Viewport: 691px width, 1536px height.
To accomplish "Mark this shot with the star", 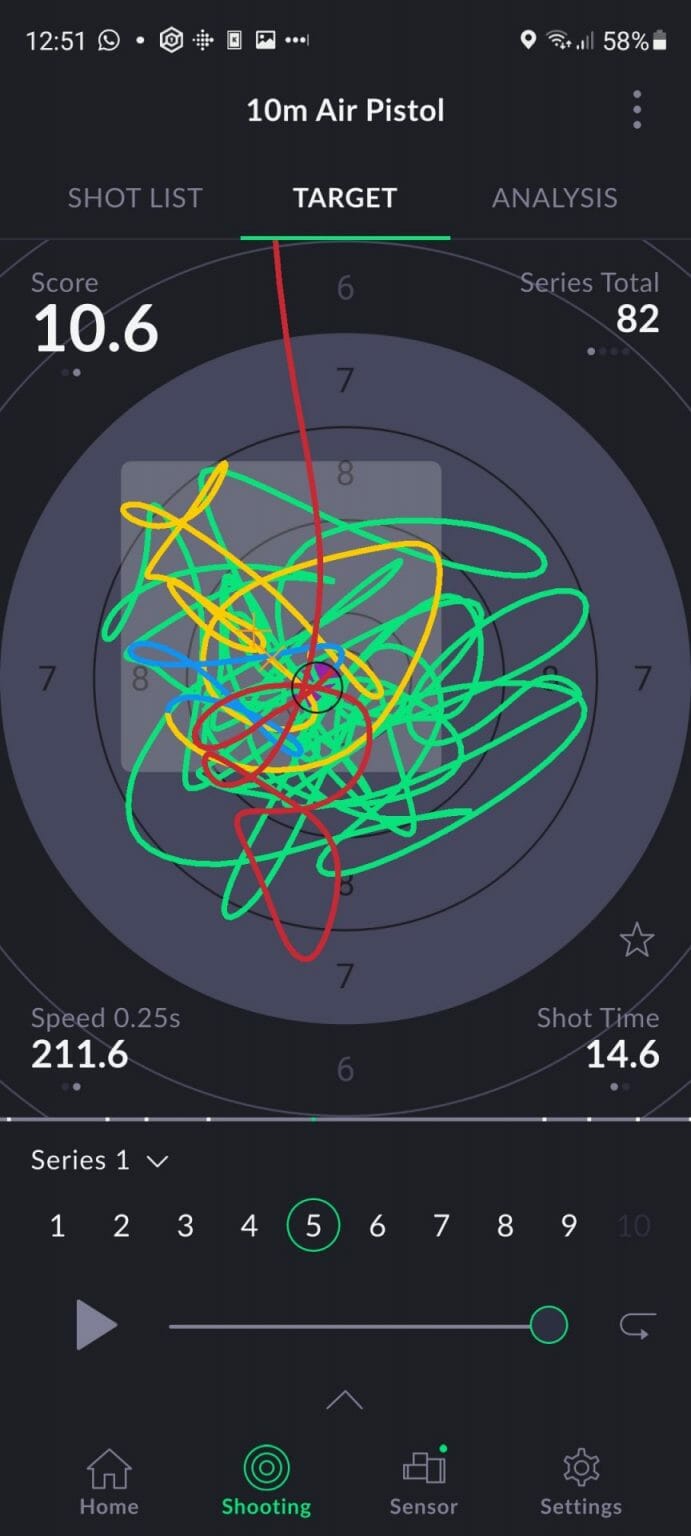I will click(x=636, y=940).
